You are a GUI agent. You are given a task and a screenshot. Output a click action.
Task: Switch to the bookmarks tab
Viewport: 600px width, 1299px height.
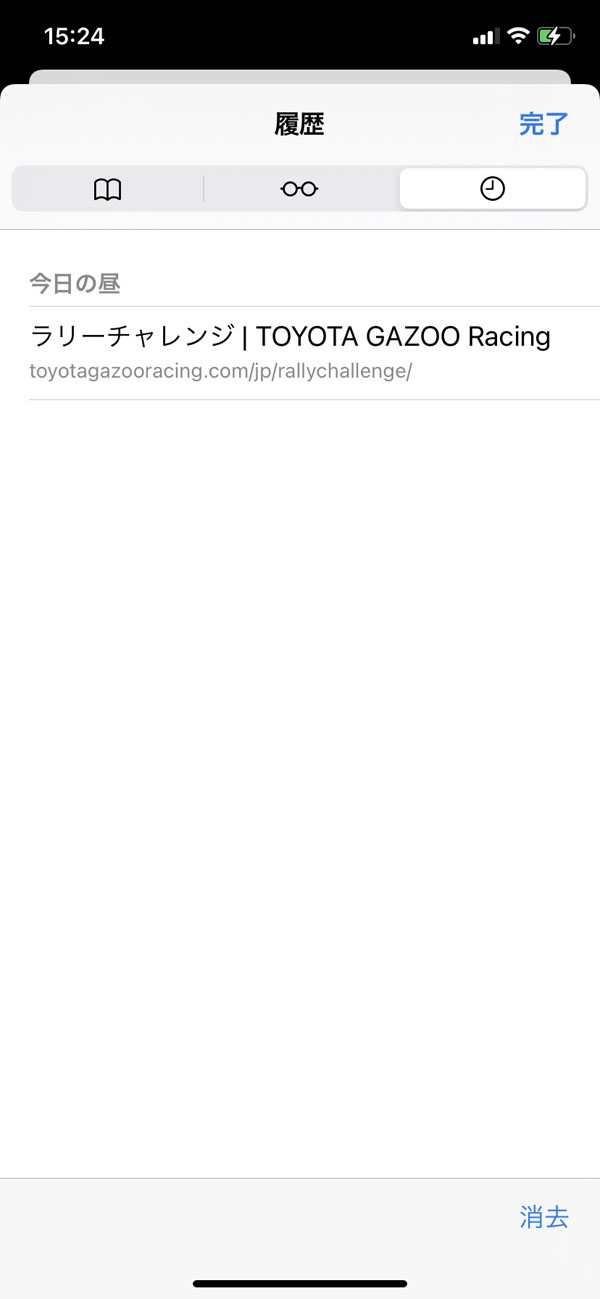(x=107, y=189)
